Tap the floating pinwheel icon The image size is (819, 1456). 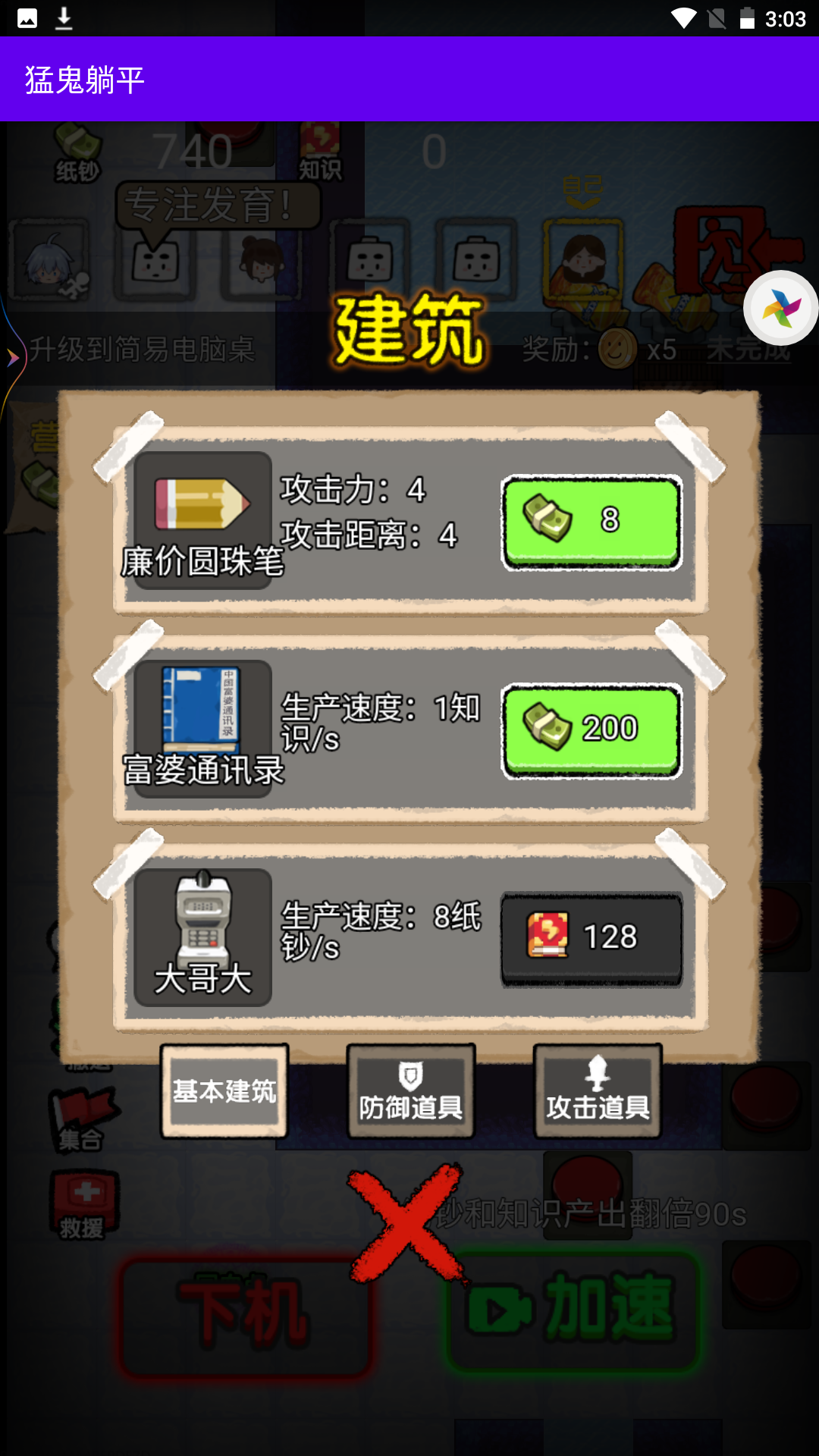(x=780, y=308)
